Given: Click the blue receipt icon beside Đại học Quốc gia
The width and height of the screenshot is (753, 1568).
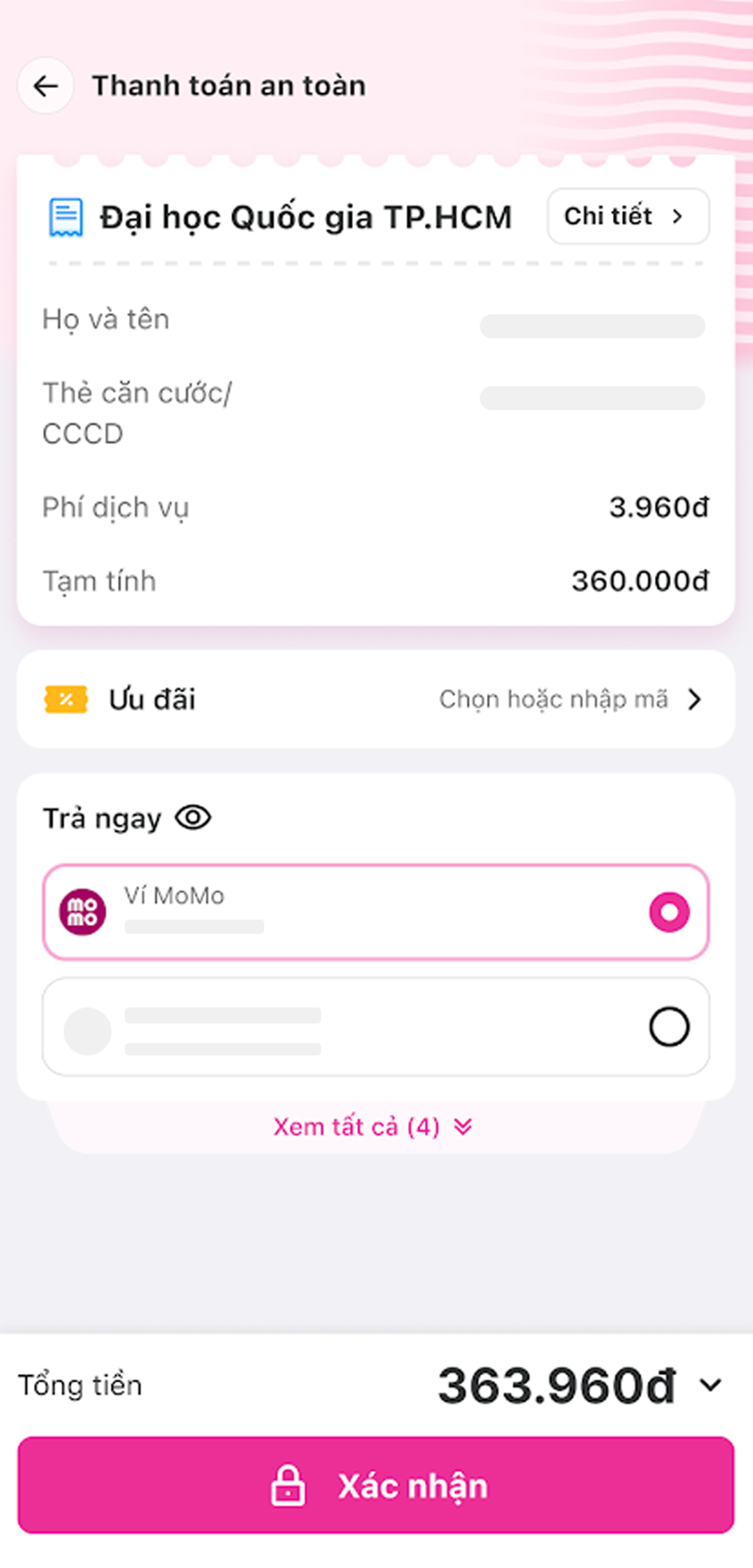Looking at the screenshot, I should pyautogui.click(x=64, y=217).
